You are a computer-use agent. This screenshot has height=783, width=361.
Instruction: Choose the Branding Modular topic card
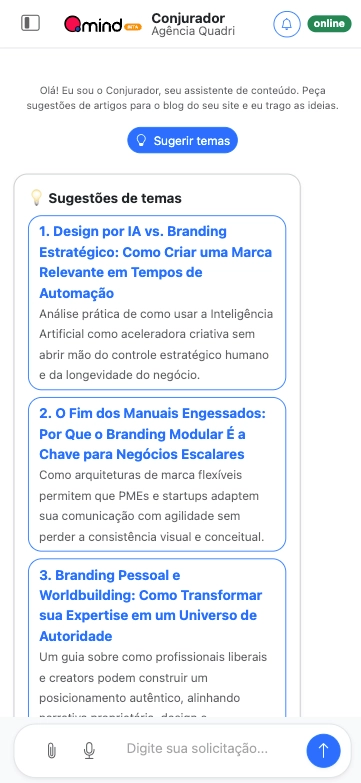click(157, 474)
